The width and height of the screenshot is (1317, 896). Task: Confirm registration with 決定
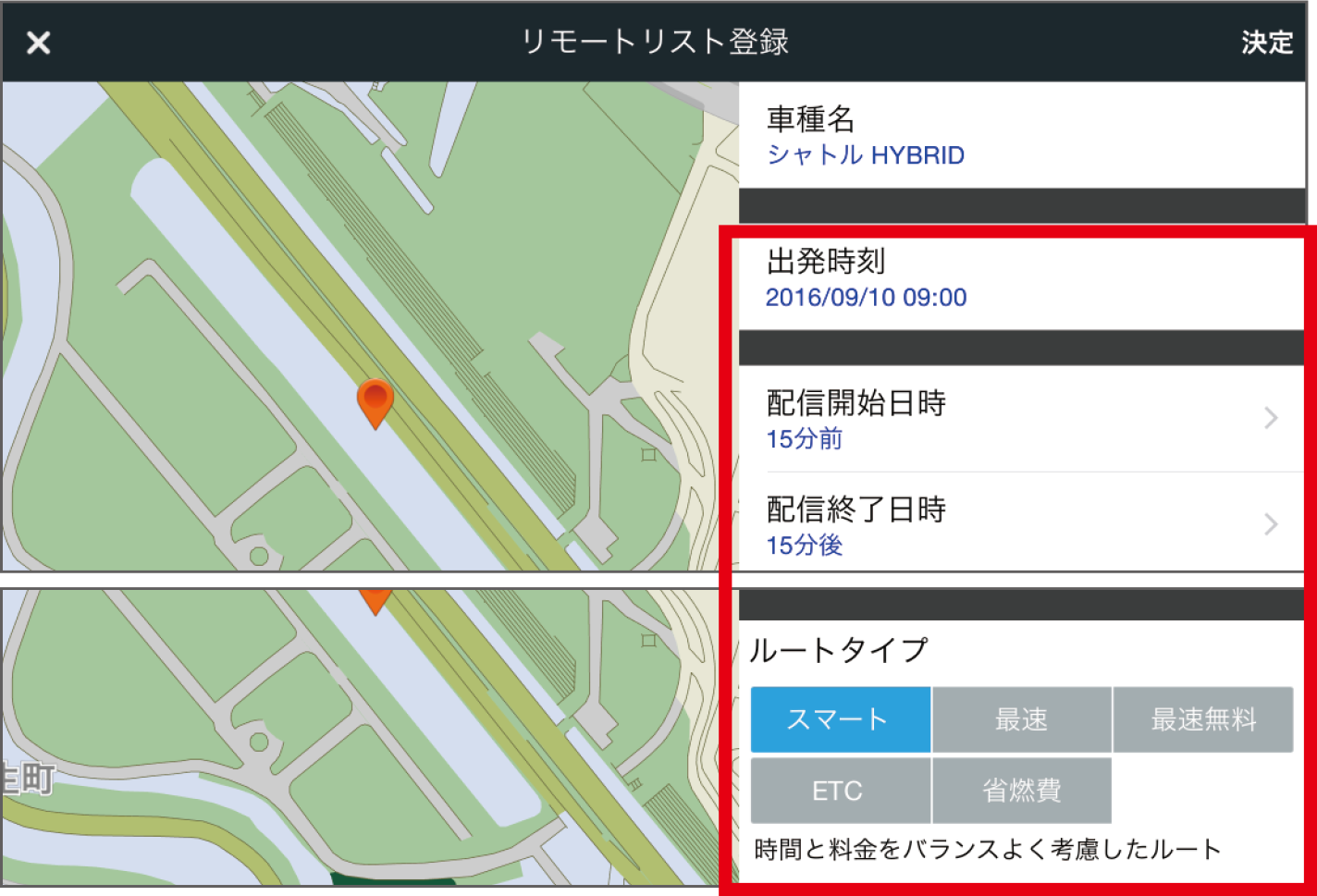coord(1266,43)
